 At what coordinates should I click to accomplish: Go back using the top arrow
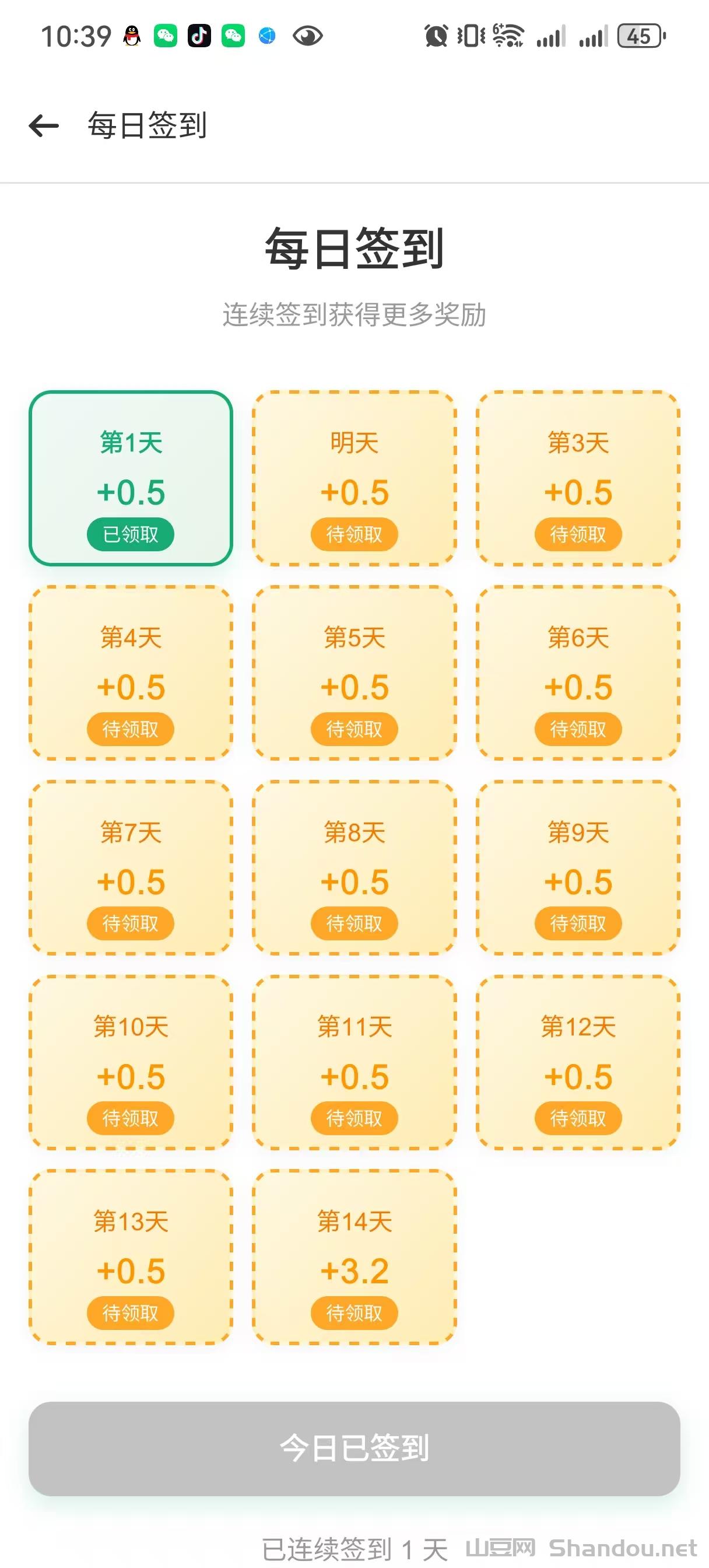pyautogui.click(x=44, y=126)
